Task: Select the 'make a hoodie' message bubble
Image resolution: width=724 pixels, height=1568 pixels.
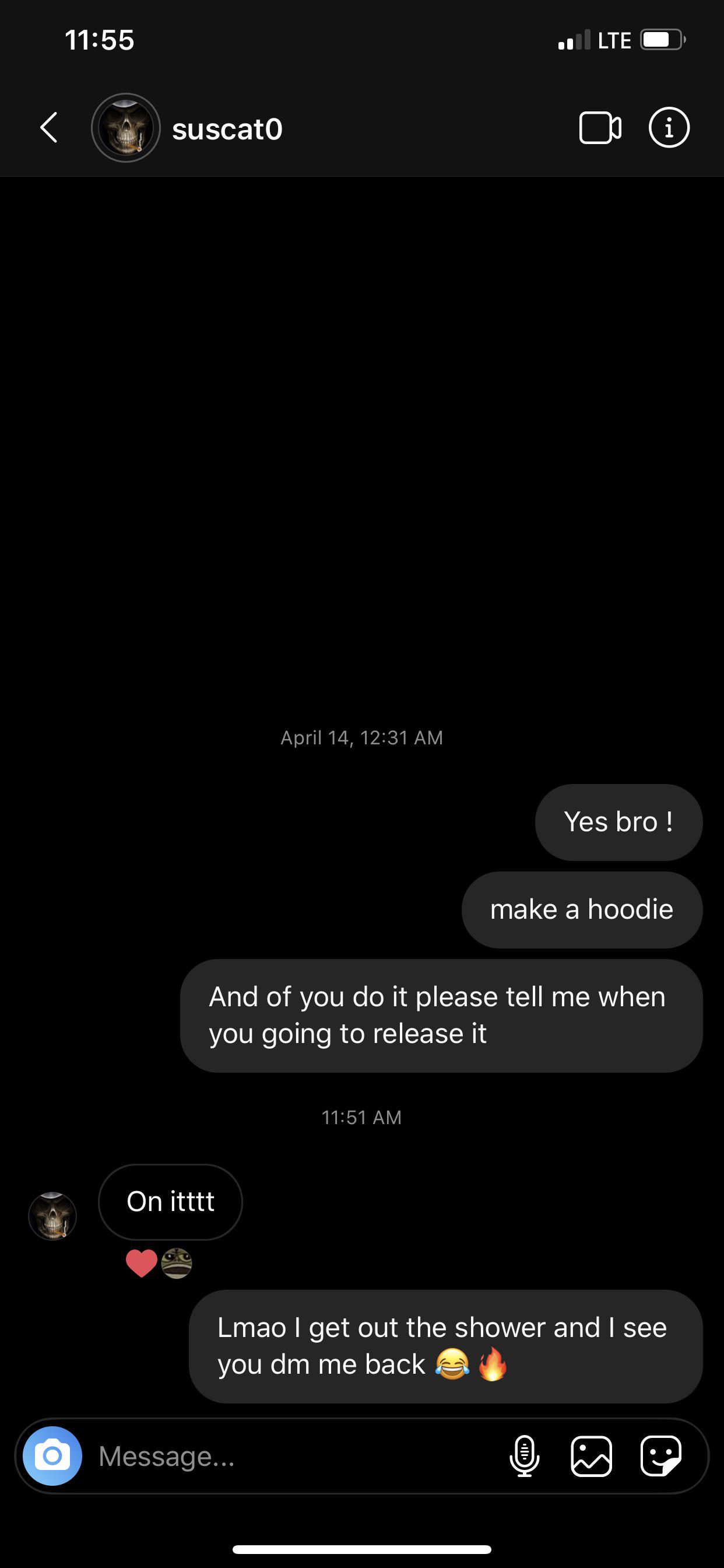Action: point(581,909)
